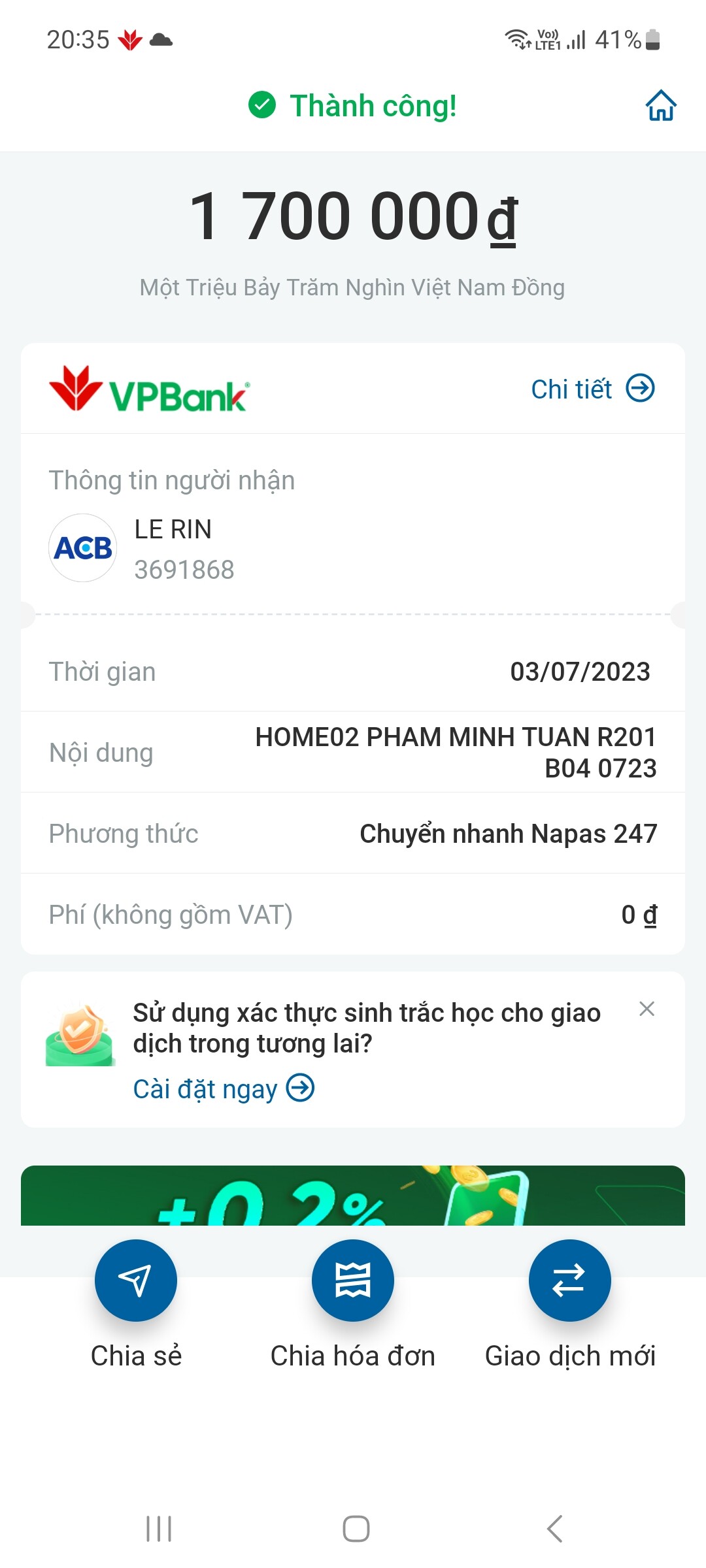Tap Cài đặt ngay to set up biometrics
Screen dimensions: 706x1568
click(224, 1089)
